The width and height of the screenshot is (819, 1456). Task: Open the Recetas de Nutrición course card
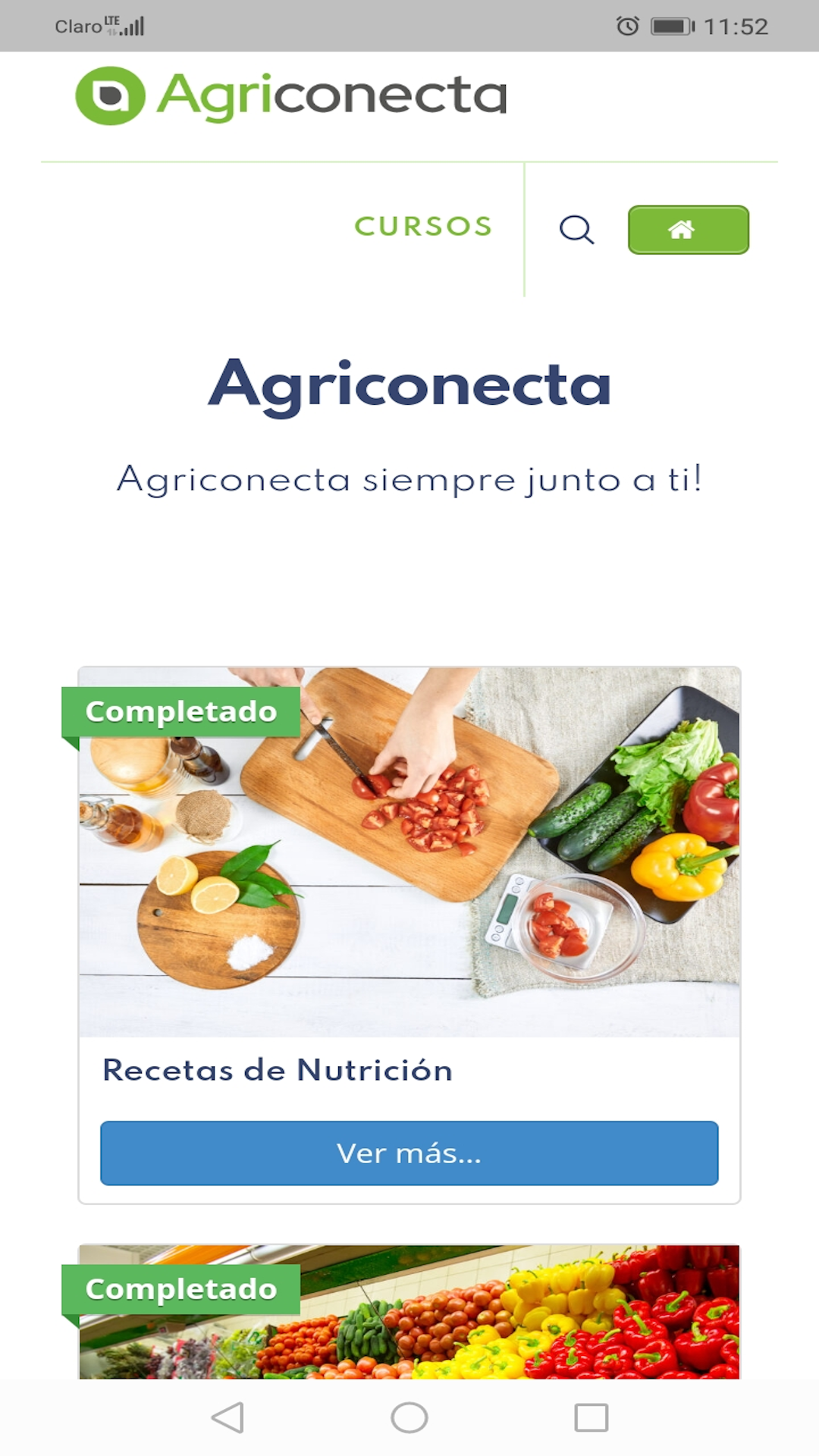pos(409,852)
